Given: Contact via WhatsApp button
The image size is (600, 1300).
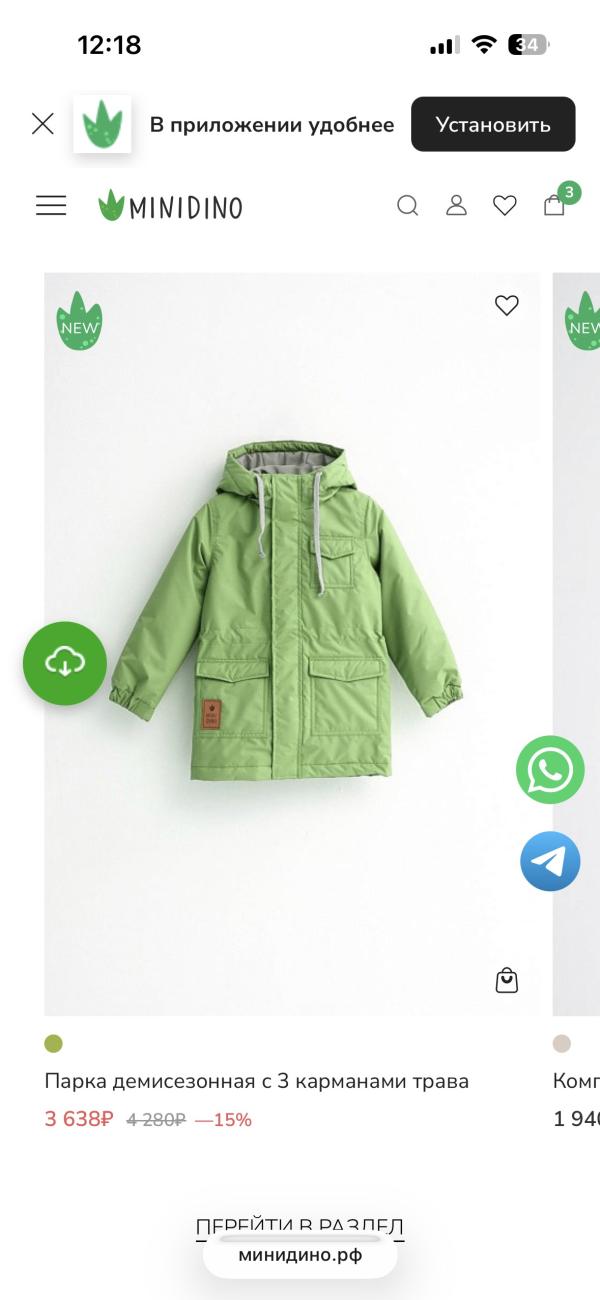Looking at the screenshot, I should (550, 770).
